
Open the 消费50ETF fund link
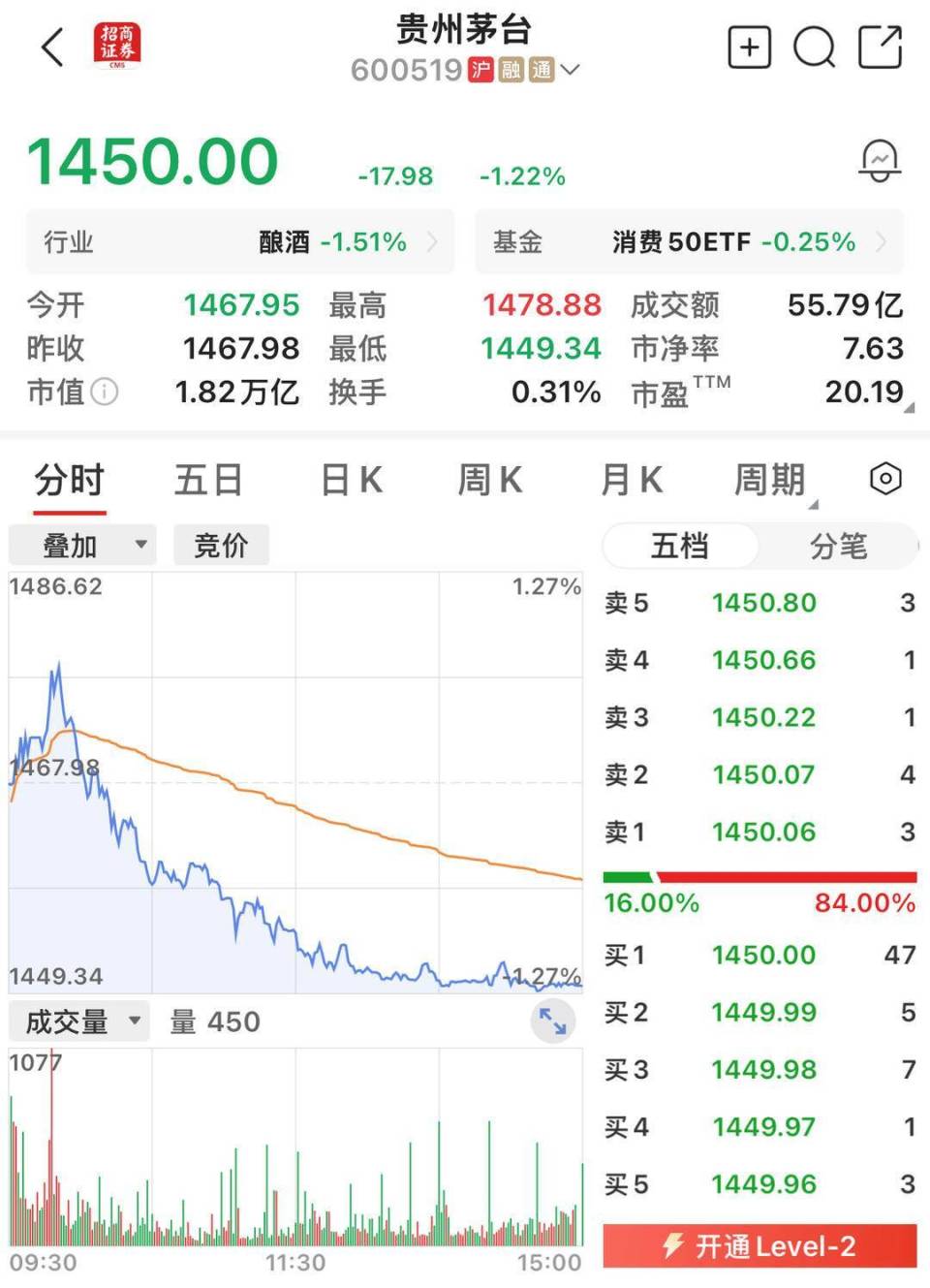click(732, 242)
